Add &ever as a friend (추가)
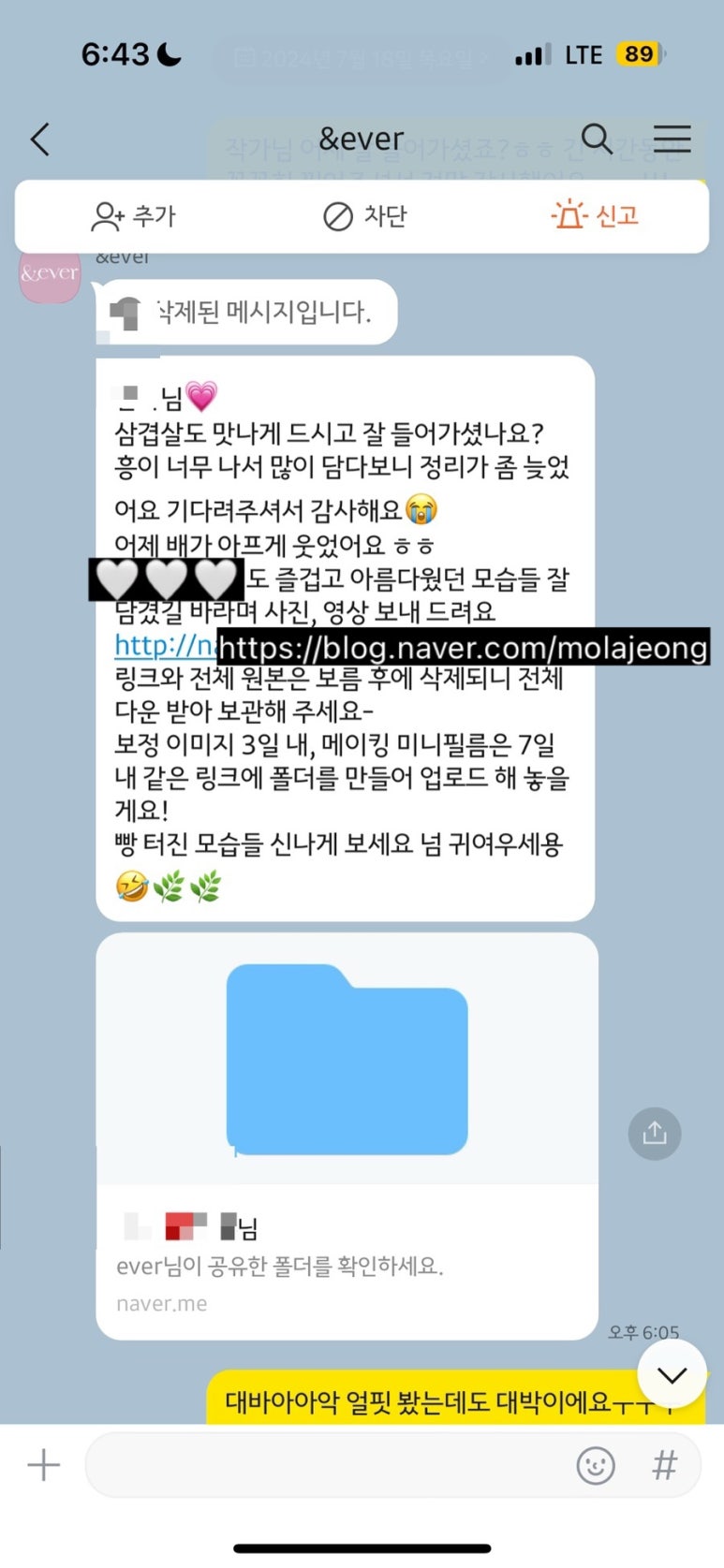Screen dimensions: 724x1568 pyautogui.click(x=133, y=216)
